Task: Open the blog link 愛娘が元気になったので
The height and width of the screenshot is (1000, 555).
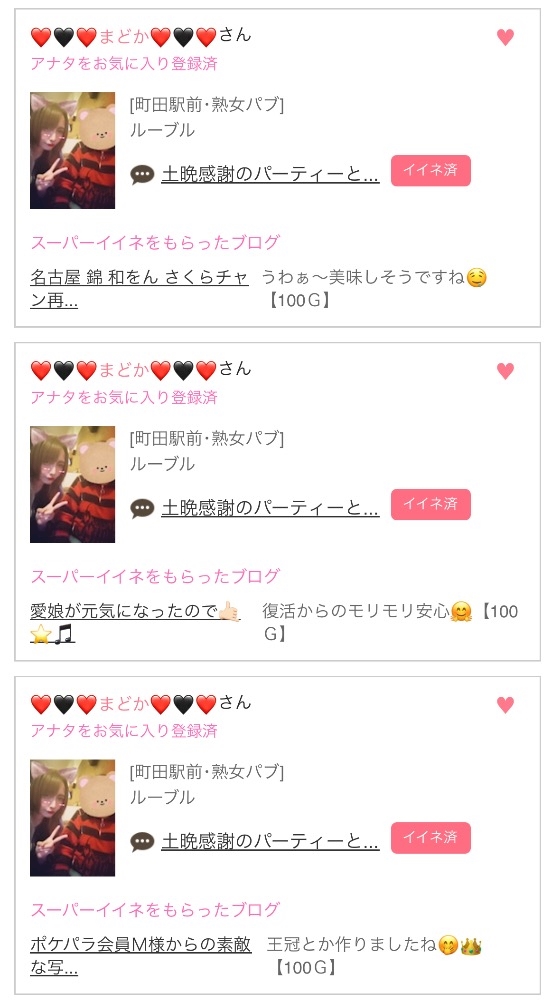Action: 135,622
